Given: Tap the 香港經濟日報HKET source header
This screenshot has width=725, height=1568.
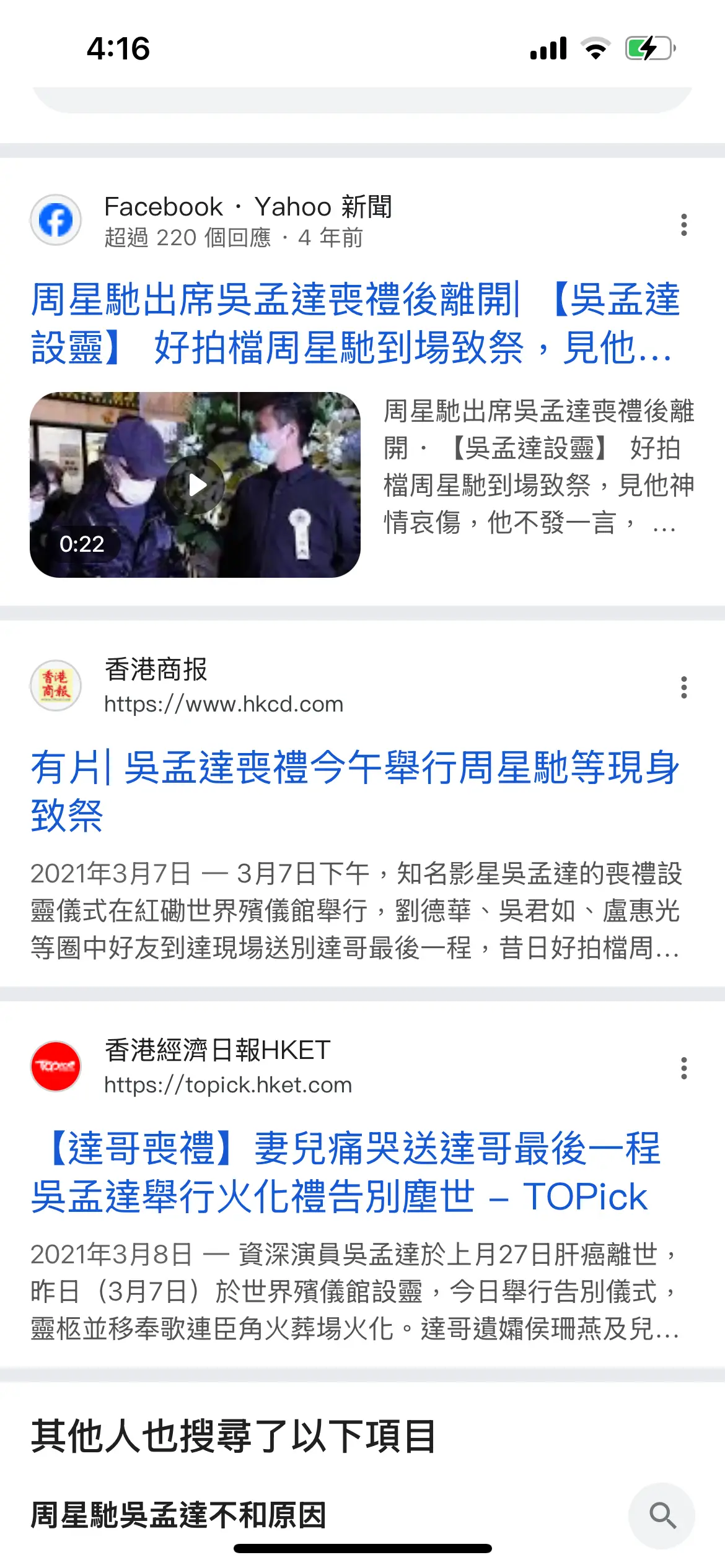Looking at the screenshot, I should (x=191, y=1067).
